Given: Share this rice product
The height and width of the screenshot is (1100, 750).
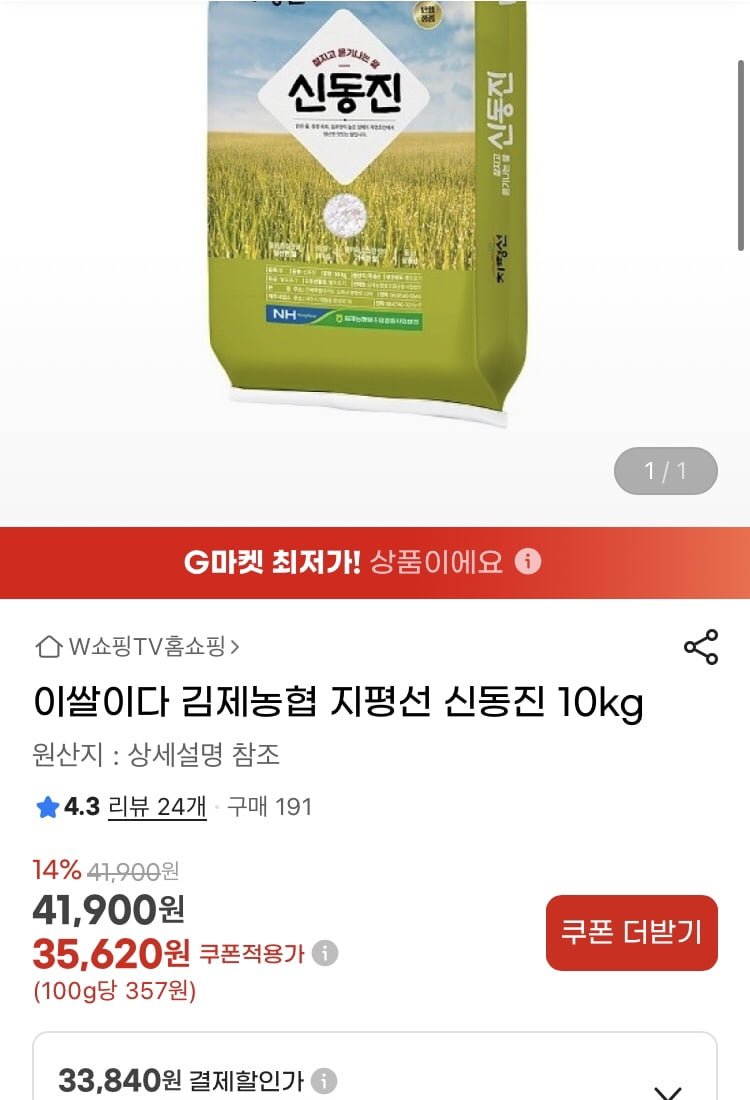Looking at the screenshot, I should [701, 647].
